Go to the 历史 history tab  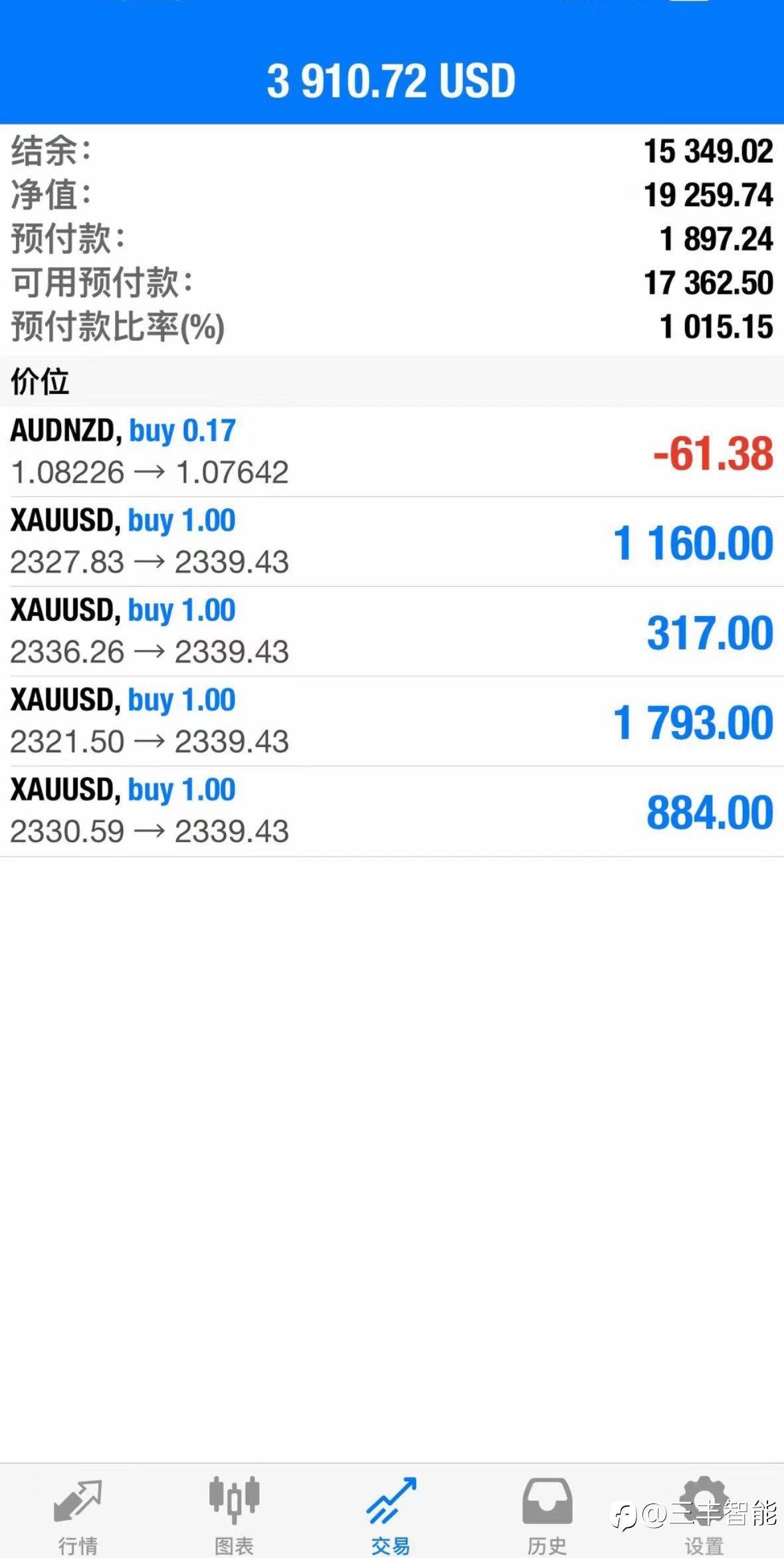(547, 1513)
